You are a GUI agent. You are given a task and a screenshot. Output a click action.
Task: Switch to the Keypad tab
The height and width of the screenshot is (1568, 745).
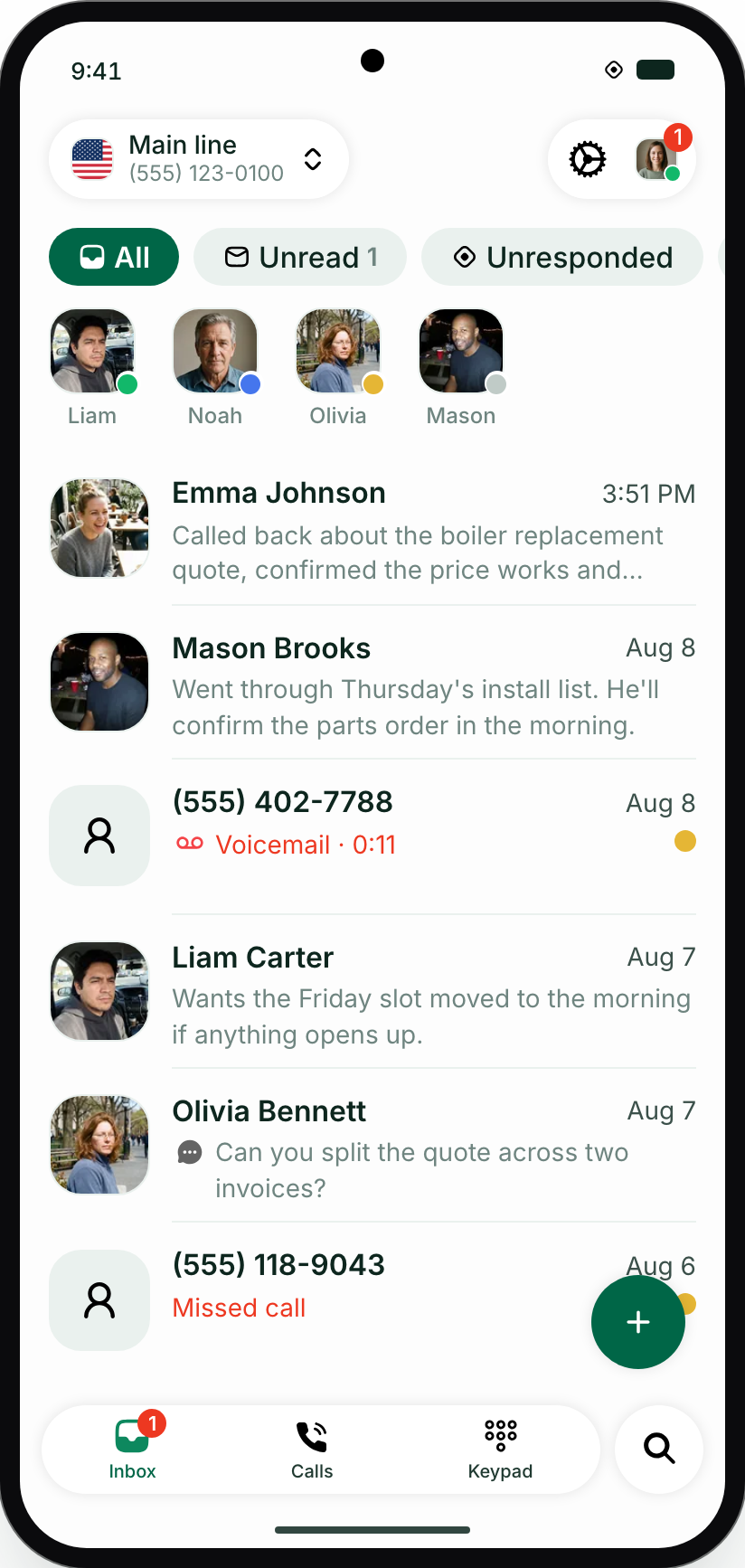(x=500, y=1450)
